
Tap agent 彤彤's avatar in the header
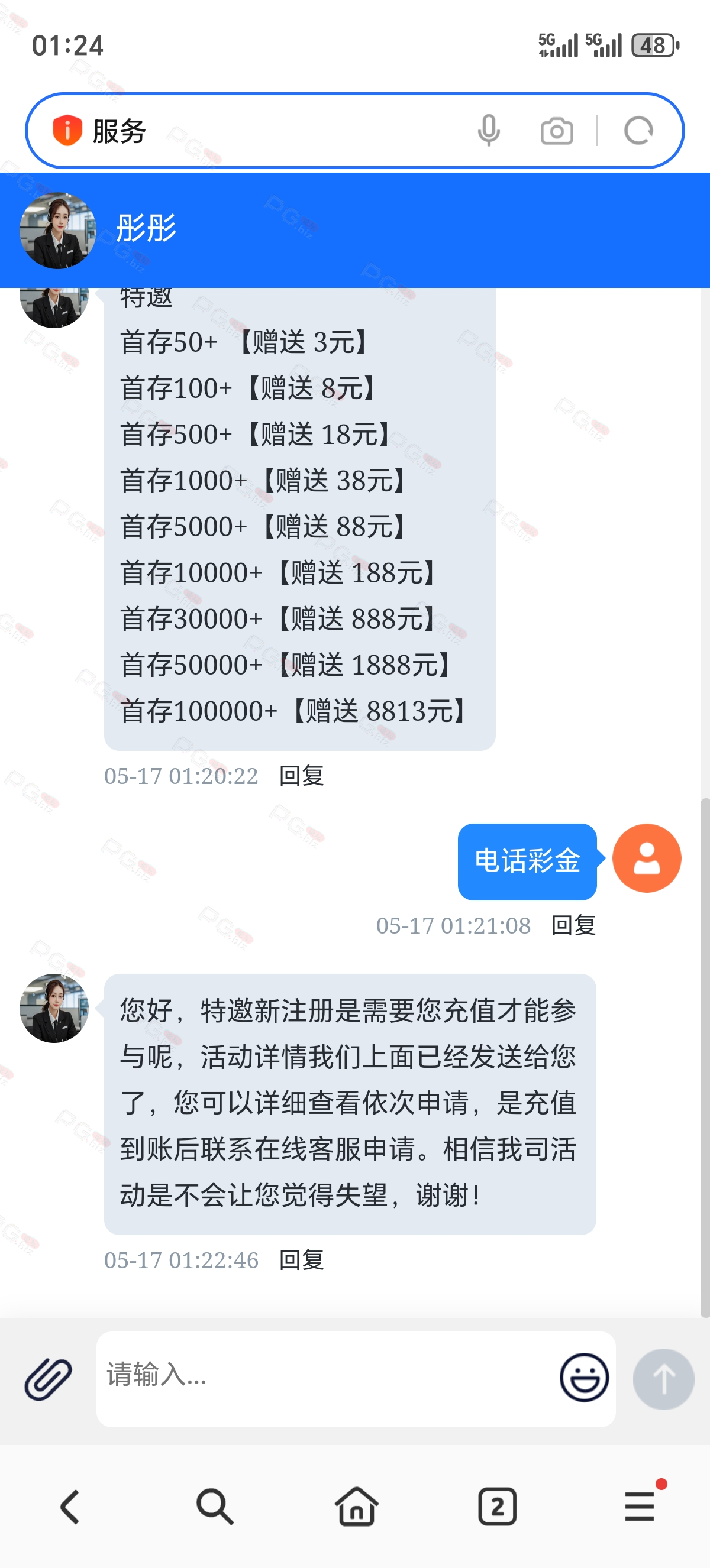57,230
